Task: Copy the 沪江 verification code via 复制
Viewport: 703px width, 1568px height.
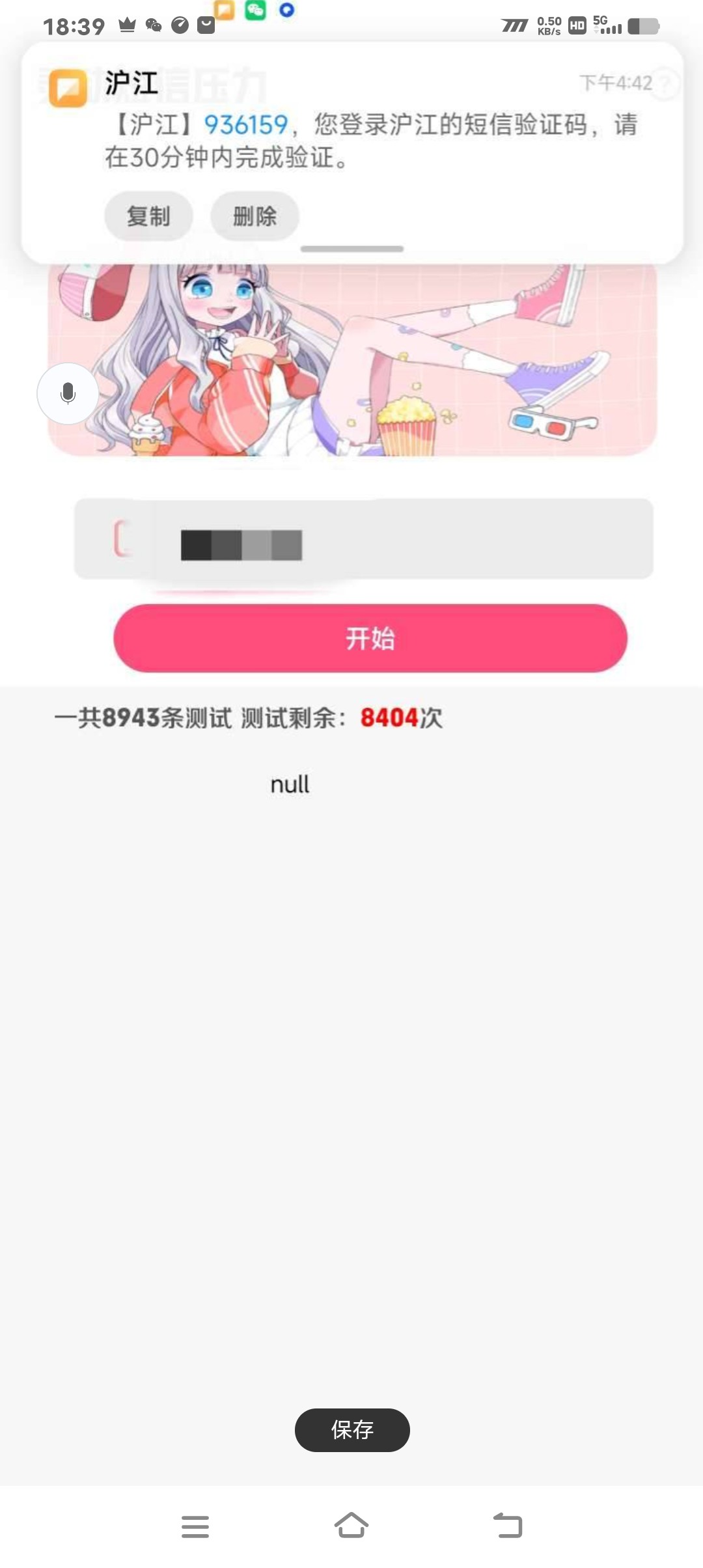Action: [148, 216]
